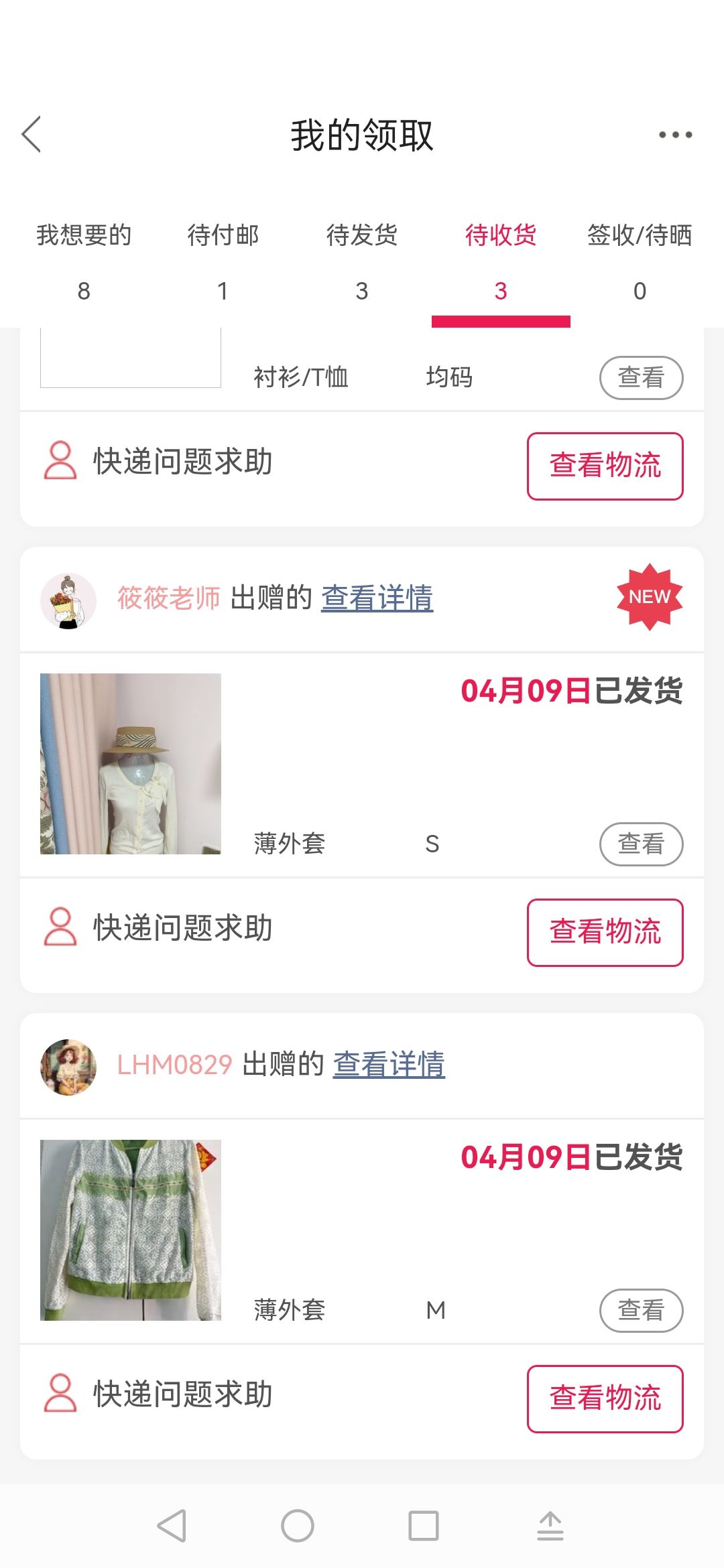Tap 查看 on the size M 薄外套
This screenshot has height=1568, width=724.
(641, 1310)
